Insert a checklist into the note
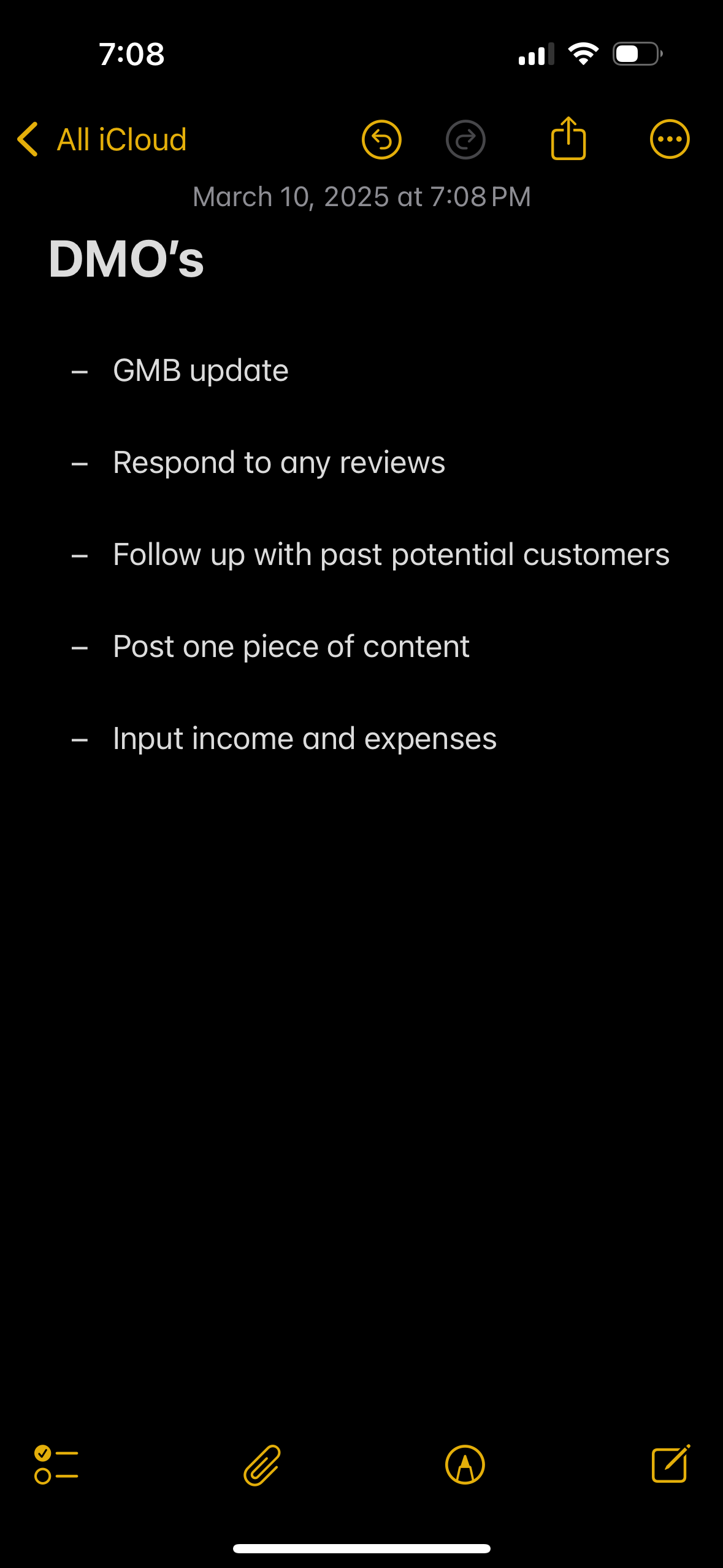This screenshot has width=723, height=1568. point(56,1465)
